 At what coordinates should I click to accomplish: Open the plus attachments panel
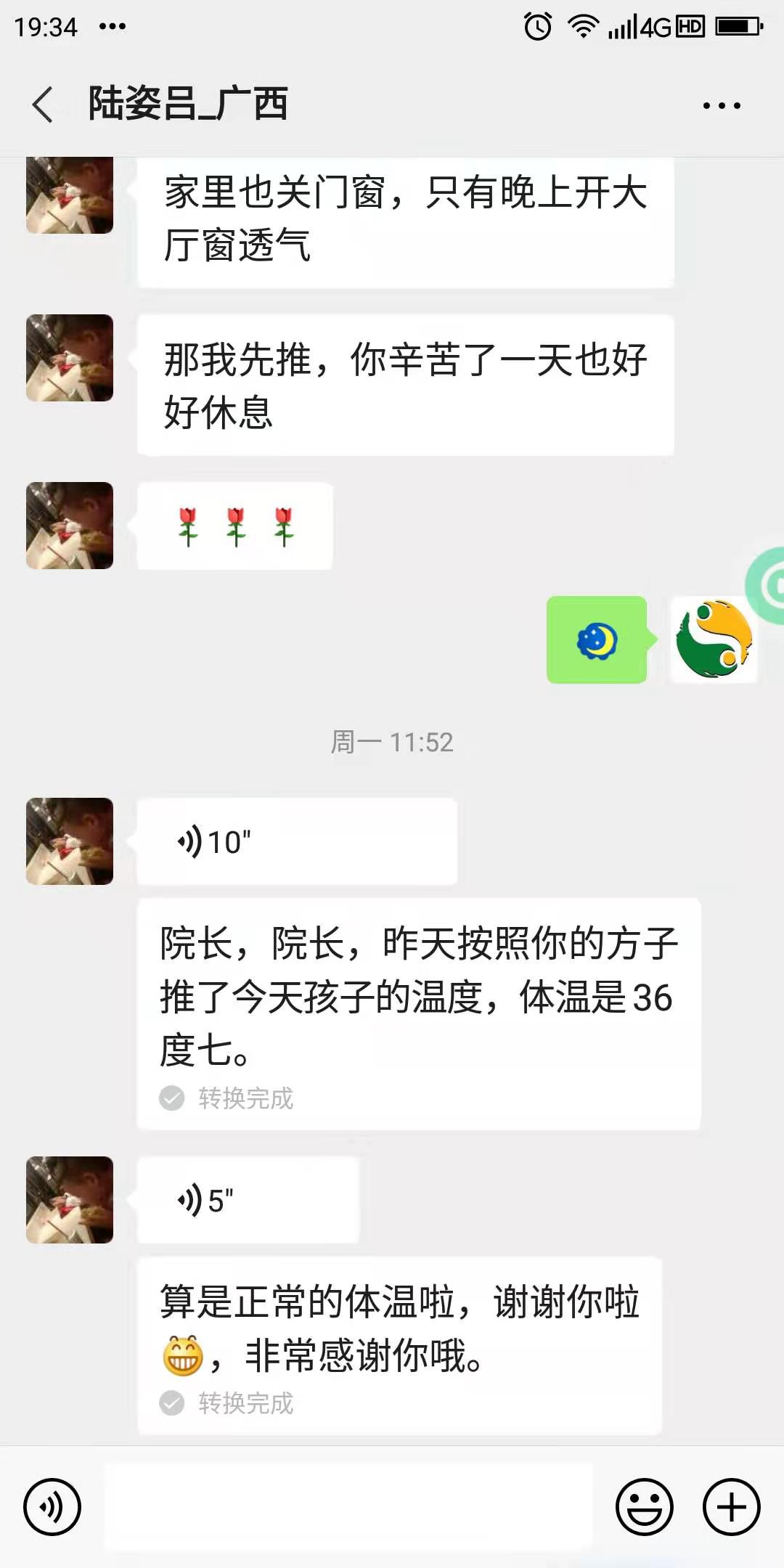[731, 1507]
